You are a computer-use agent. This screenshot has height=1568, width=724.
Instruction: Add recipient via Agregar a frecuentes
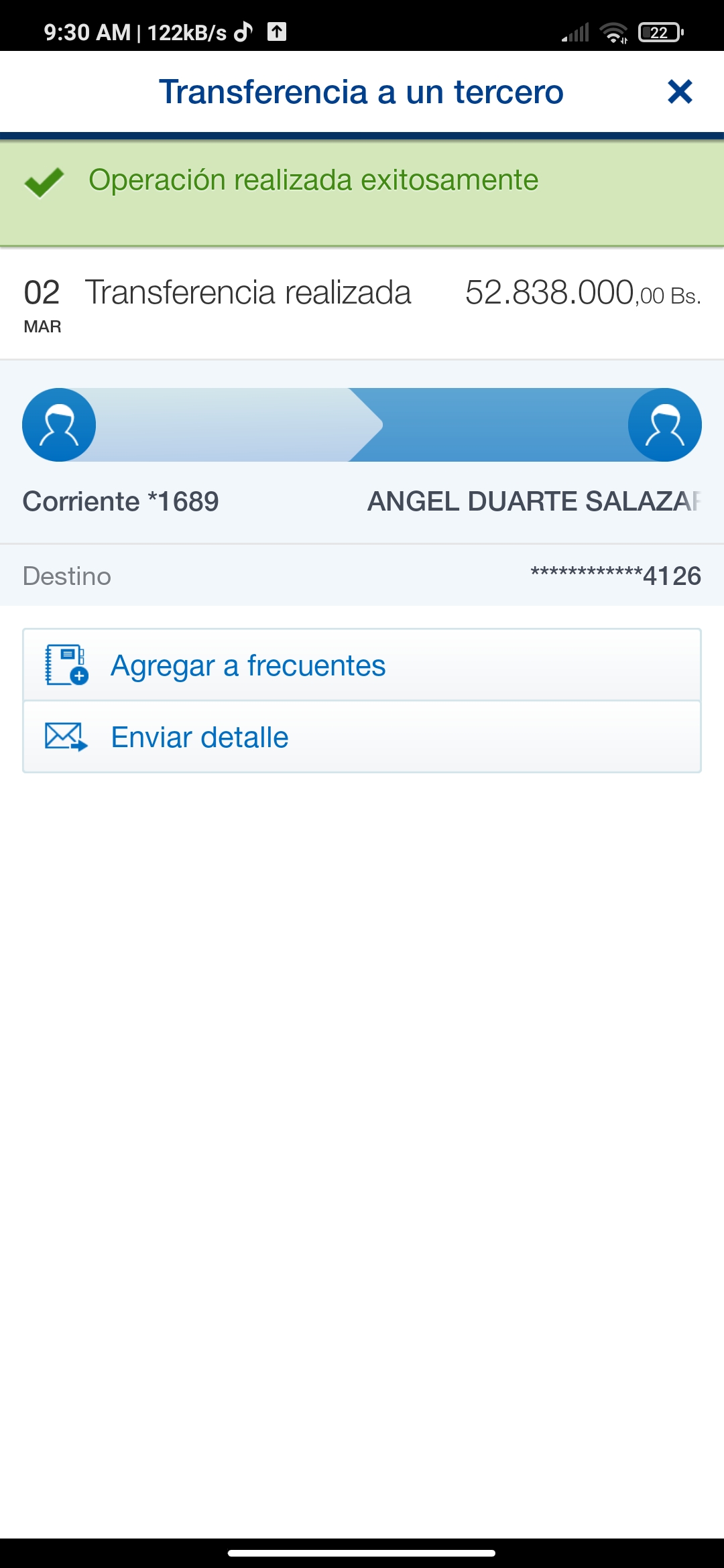point(362,665)
